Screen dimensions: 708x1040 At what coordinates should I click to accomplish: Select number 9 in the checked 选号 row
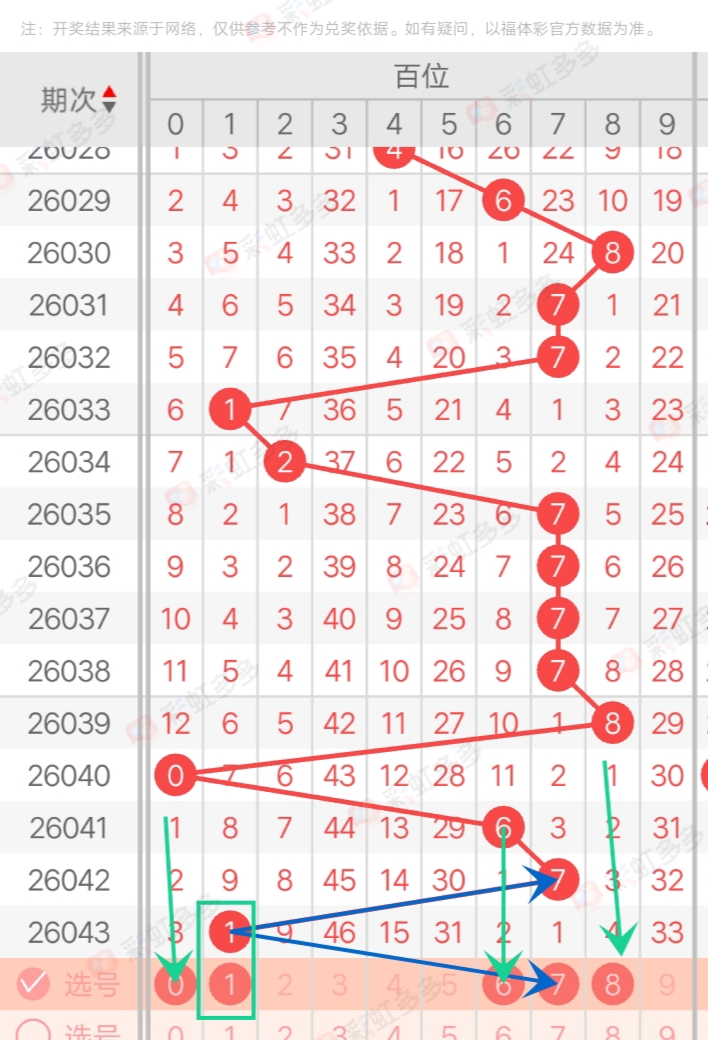(667, 985)
